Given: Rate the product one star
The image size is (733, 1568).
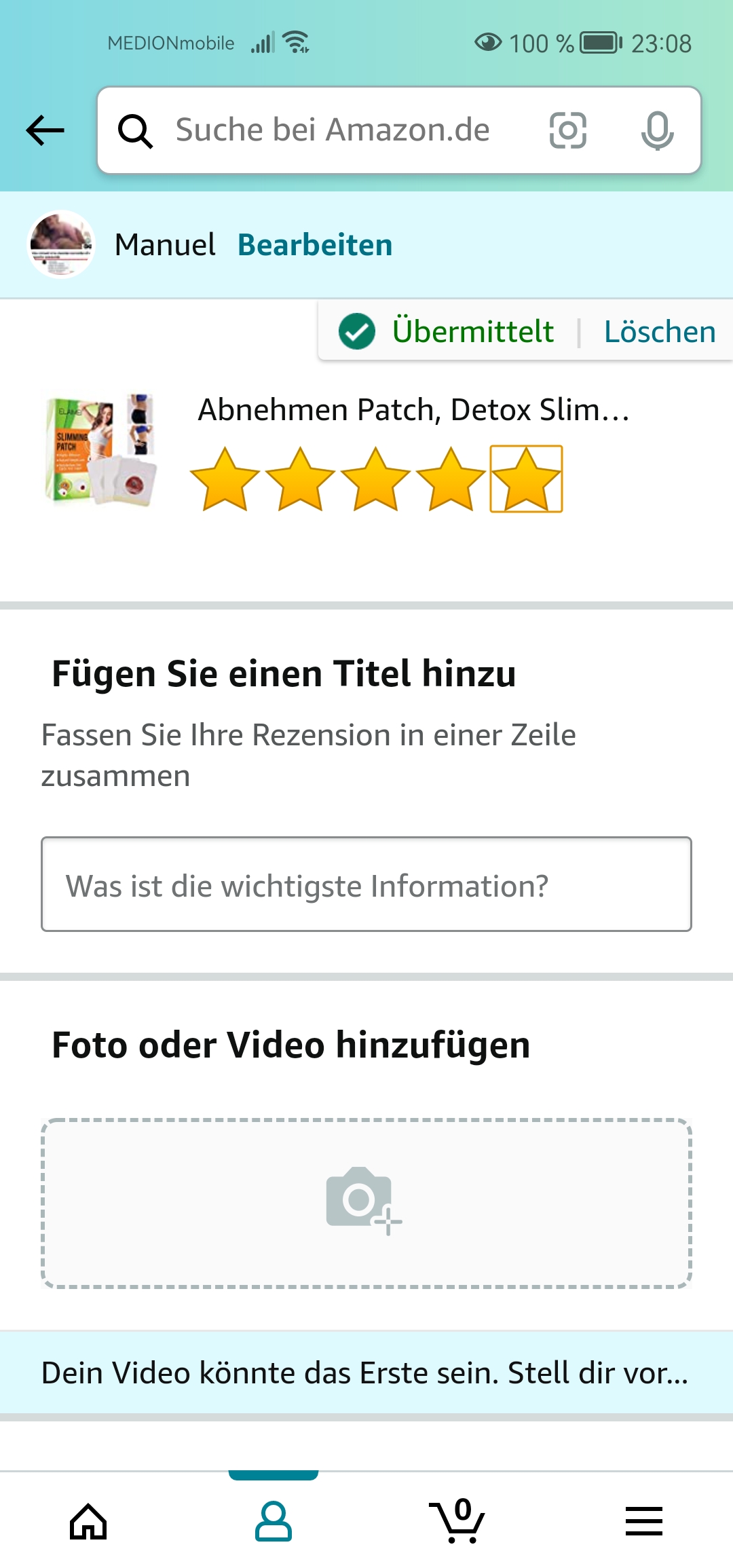Looking at the screenshot, I should point(225,479).
